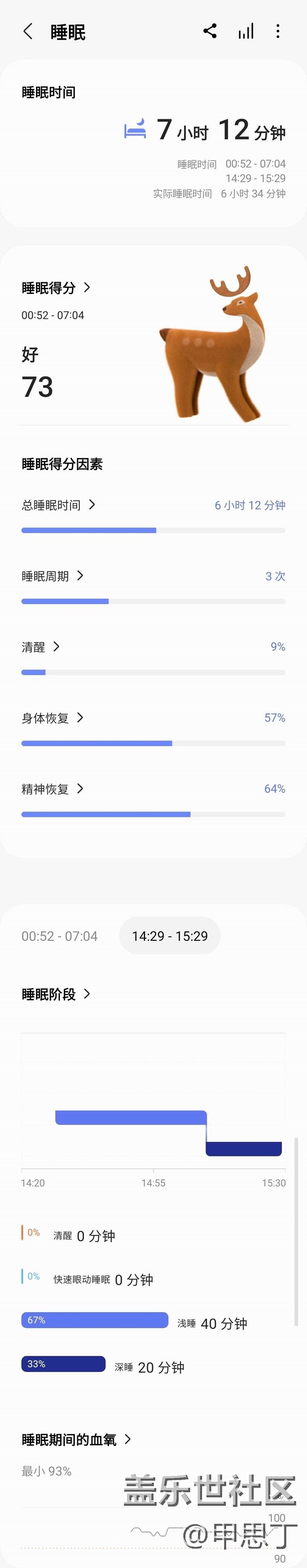The height and width of the screenshot is (1568, 307).
Task: Open 精神恢复 details
Action: [52, 789]
